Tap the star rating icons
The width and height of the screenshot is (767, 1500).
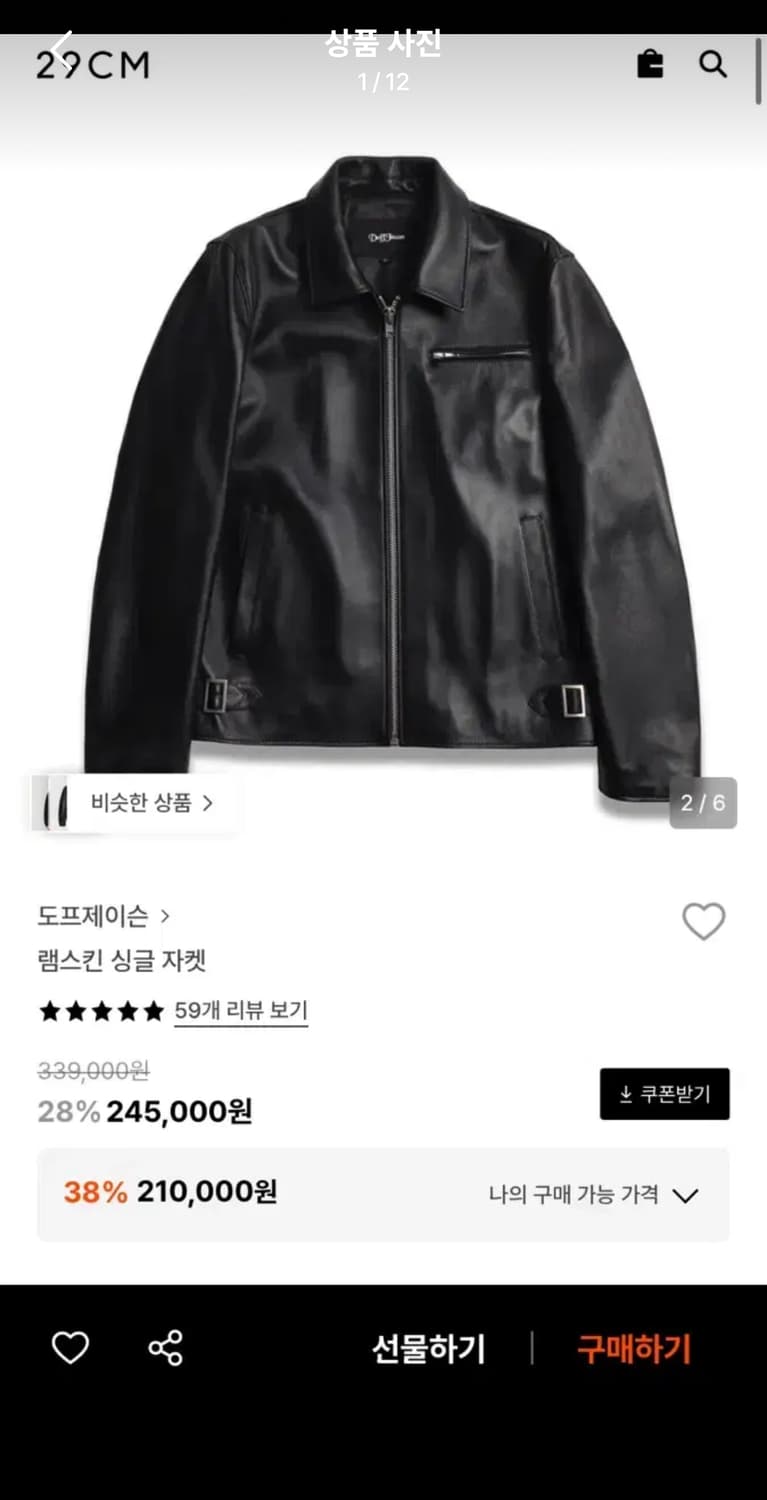pyautogui.click(x=100, y=1011)
